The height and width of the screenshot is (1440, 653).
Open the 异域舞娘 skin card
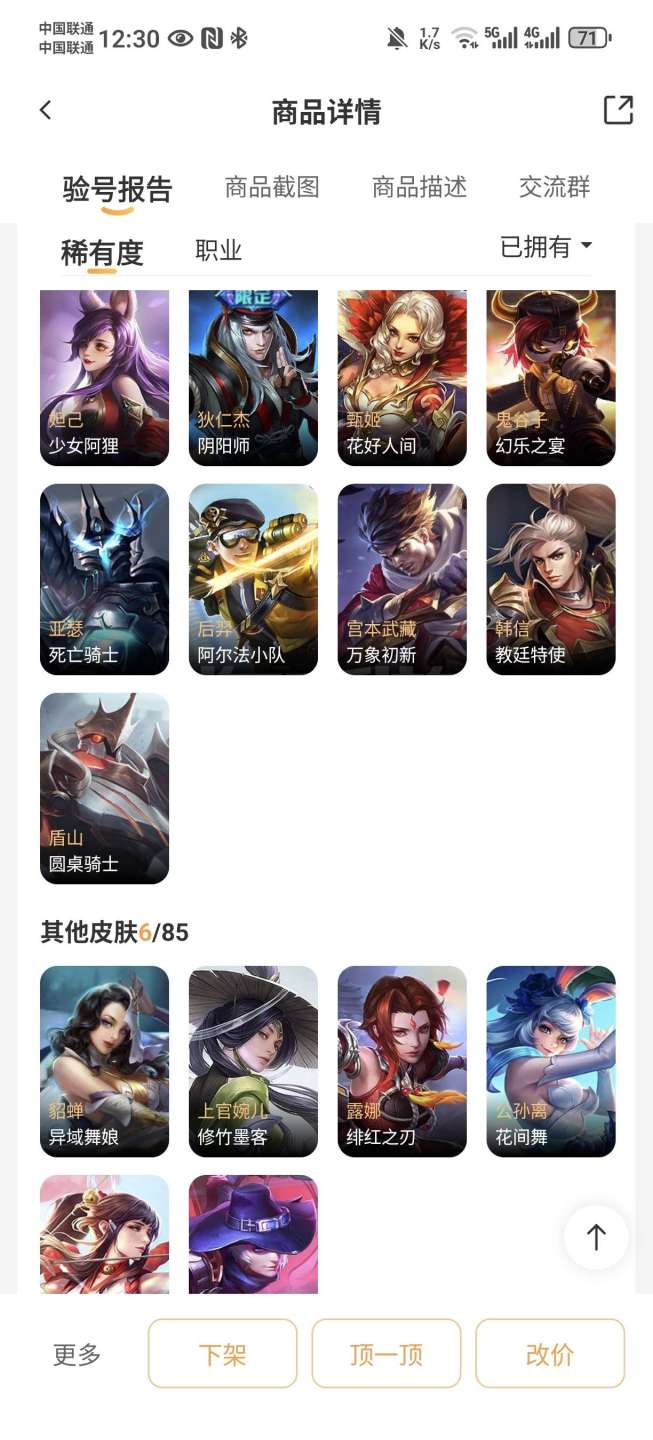point(104,1061)
